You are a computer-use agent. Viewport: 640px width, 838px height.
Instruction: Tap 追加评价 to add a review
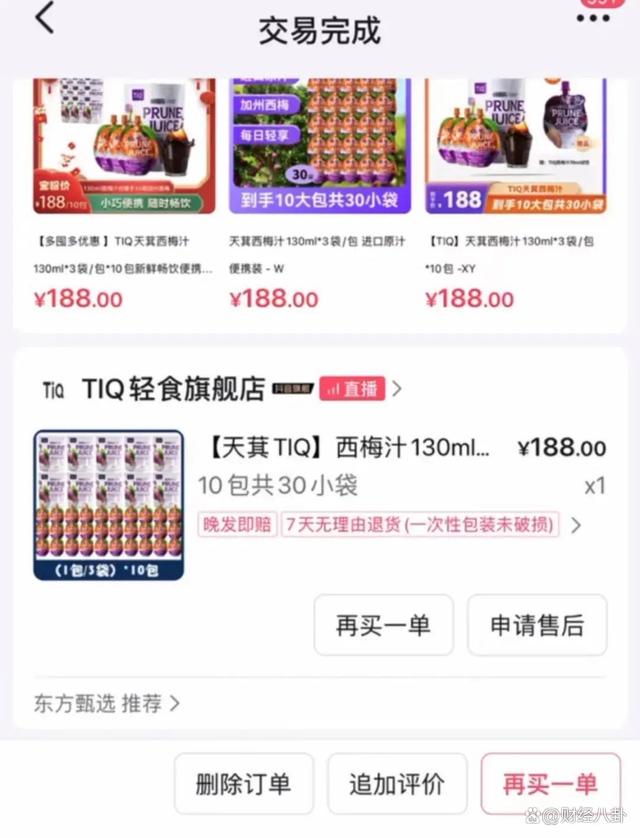[x=397, y=784]
